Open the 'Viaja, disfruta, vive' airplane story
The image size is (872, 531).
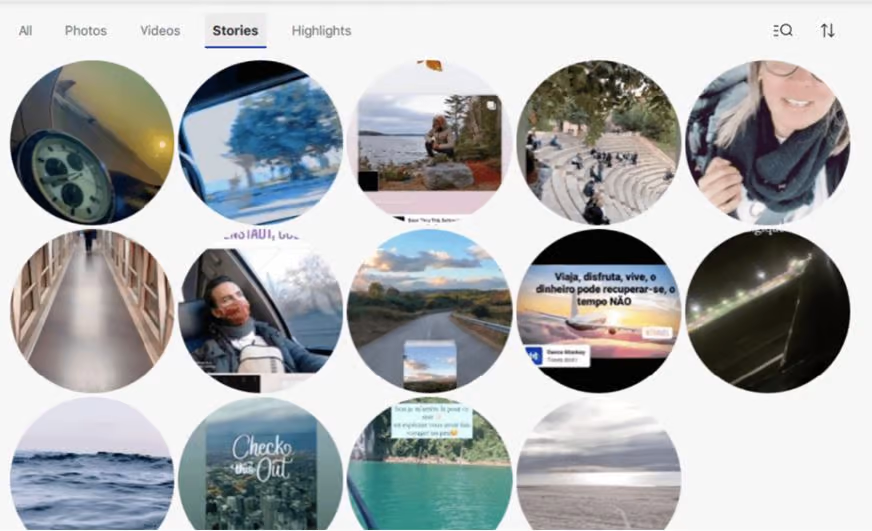(598, 311)
